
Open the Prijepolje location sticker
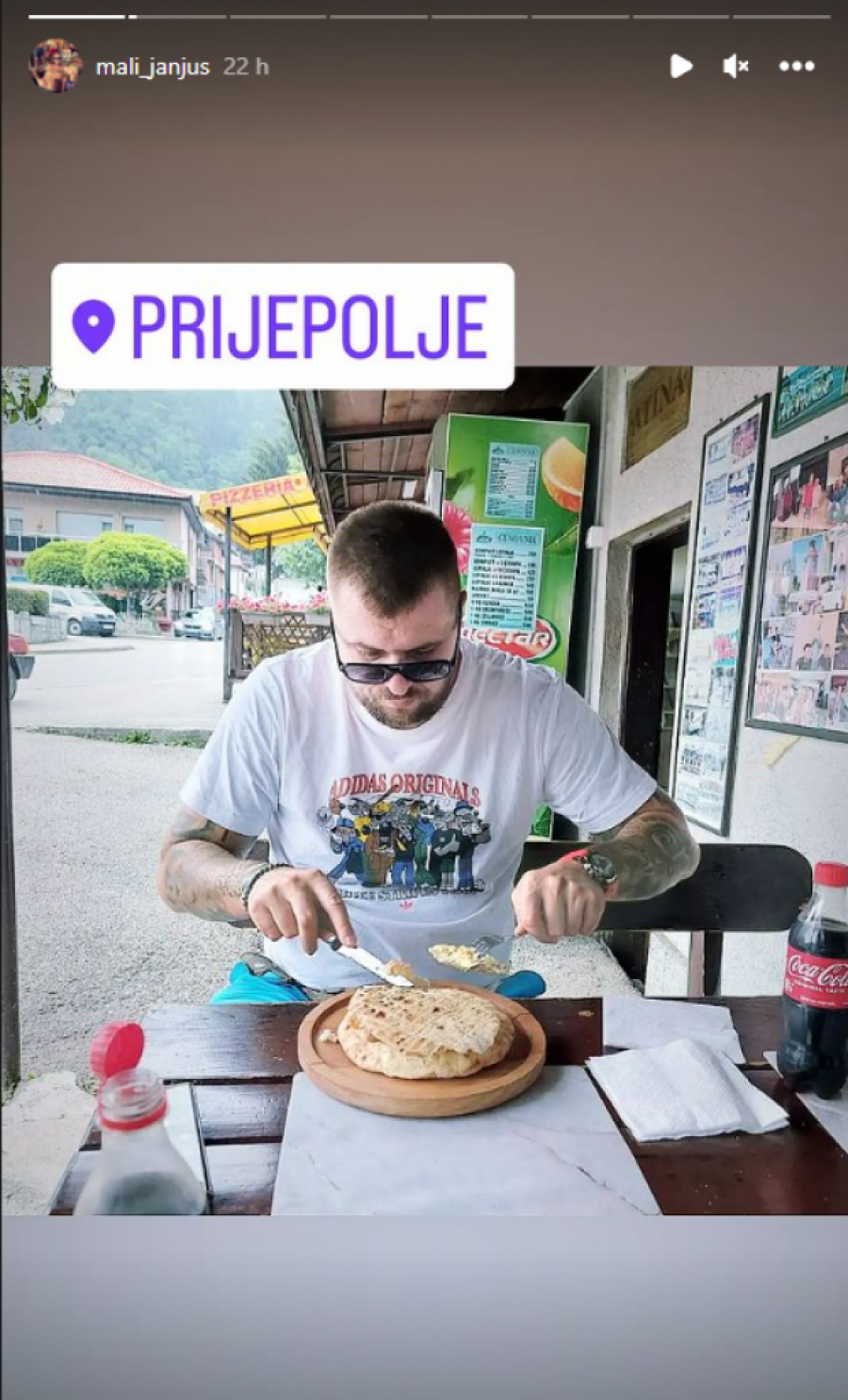(x=283, y=326)
